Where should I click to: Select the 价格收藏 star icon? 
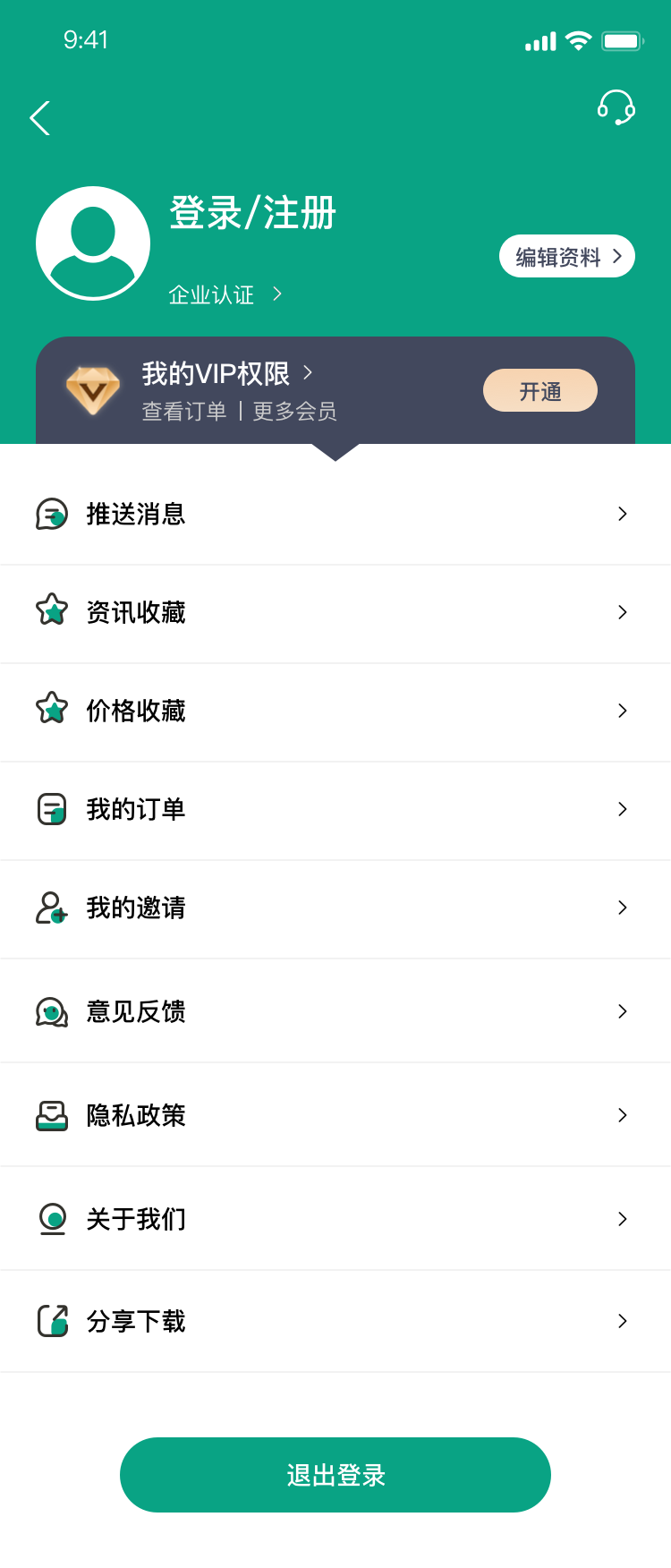52,711
